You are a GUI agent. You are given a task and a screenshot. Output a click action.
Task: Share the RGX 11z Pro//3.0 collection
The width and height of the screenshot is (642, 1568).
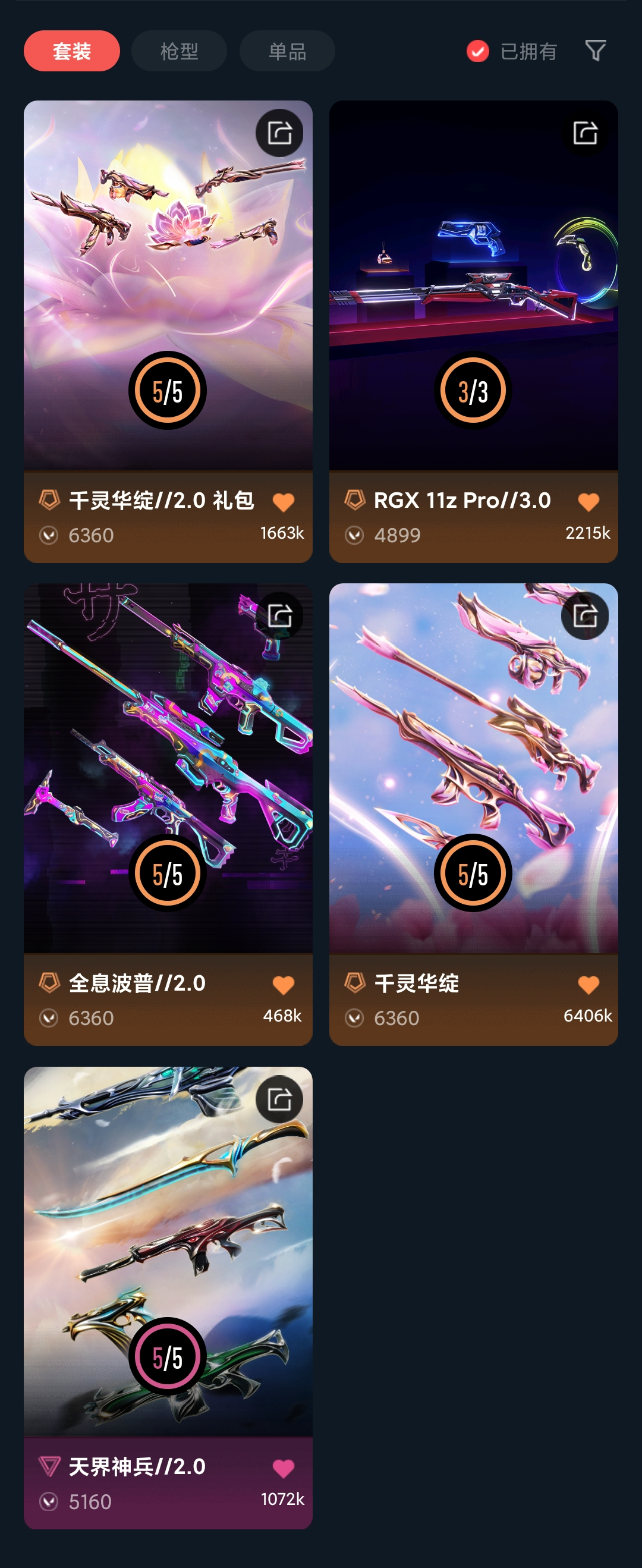585,133
